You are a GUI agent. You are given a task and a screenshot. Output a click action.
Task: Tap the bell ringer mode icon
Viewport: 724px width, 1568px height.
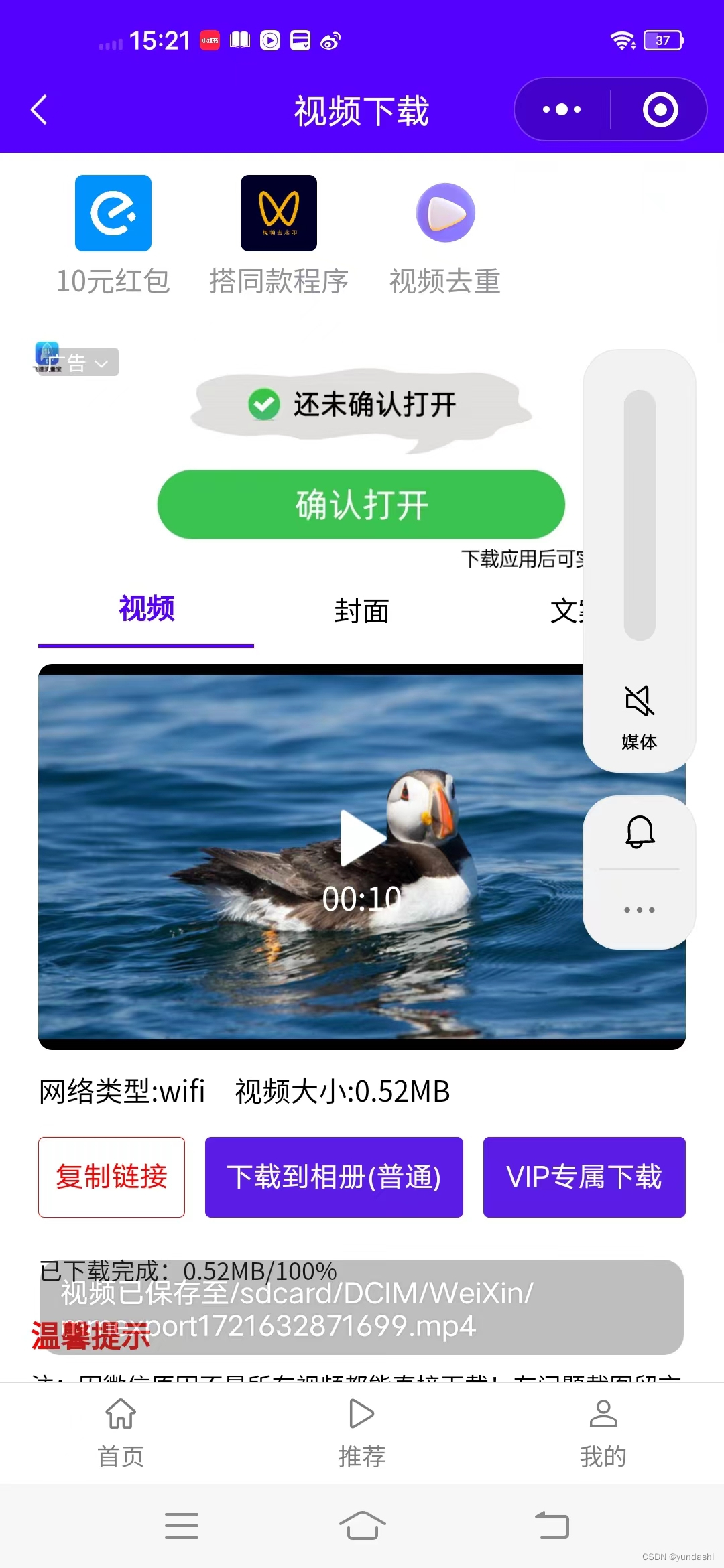[x=640, y=832]
